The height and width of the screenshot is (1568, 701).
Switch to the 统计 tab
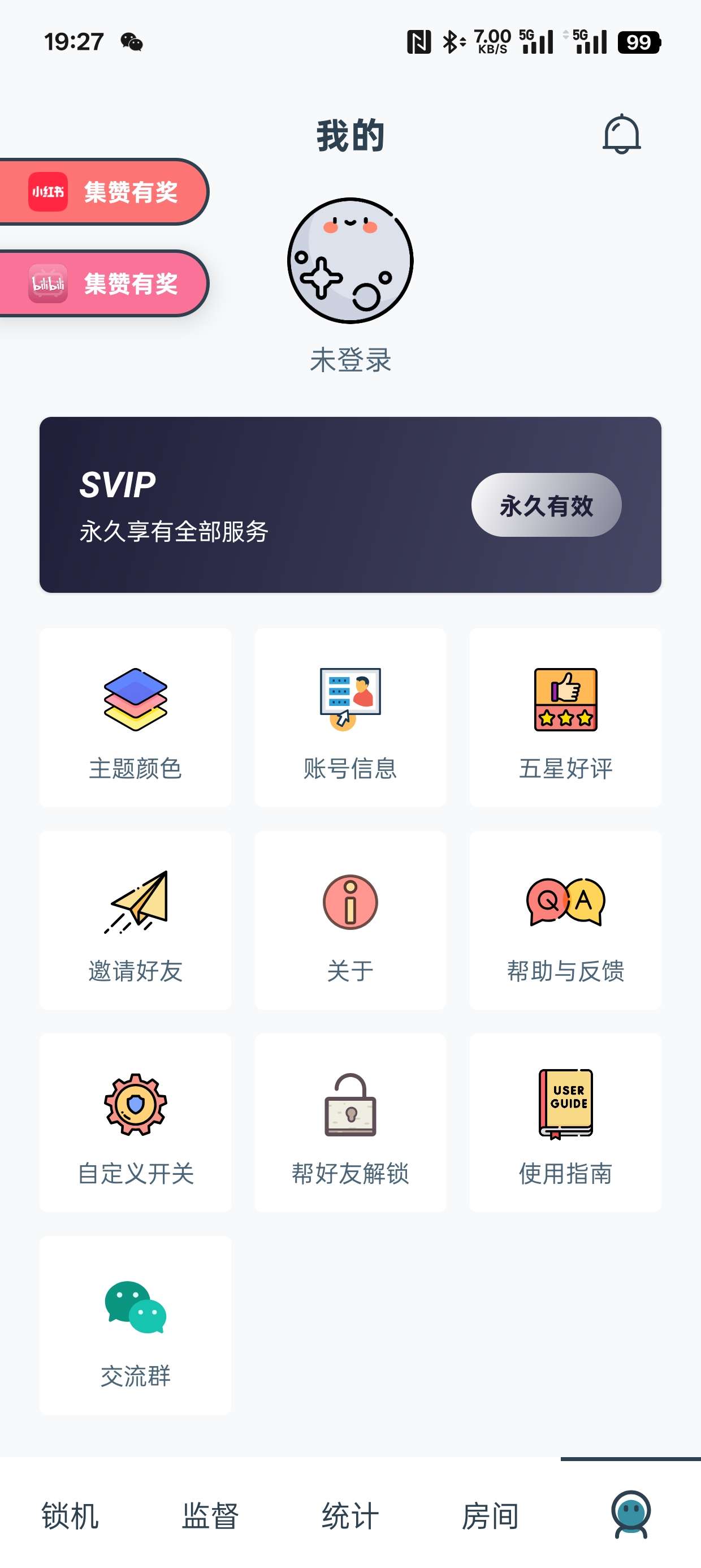point(350,1515)
